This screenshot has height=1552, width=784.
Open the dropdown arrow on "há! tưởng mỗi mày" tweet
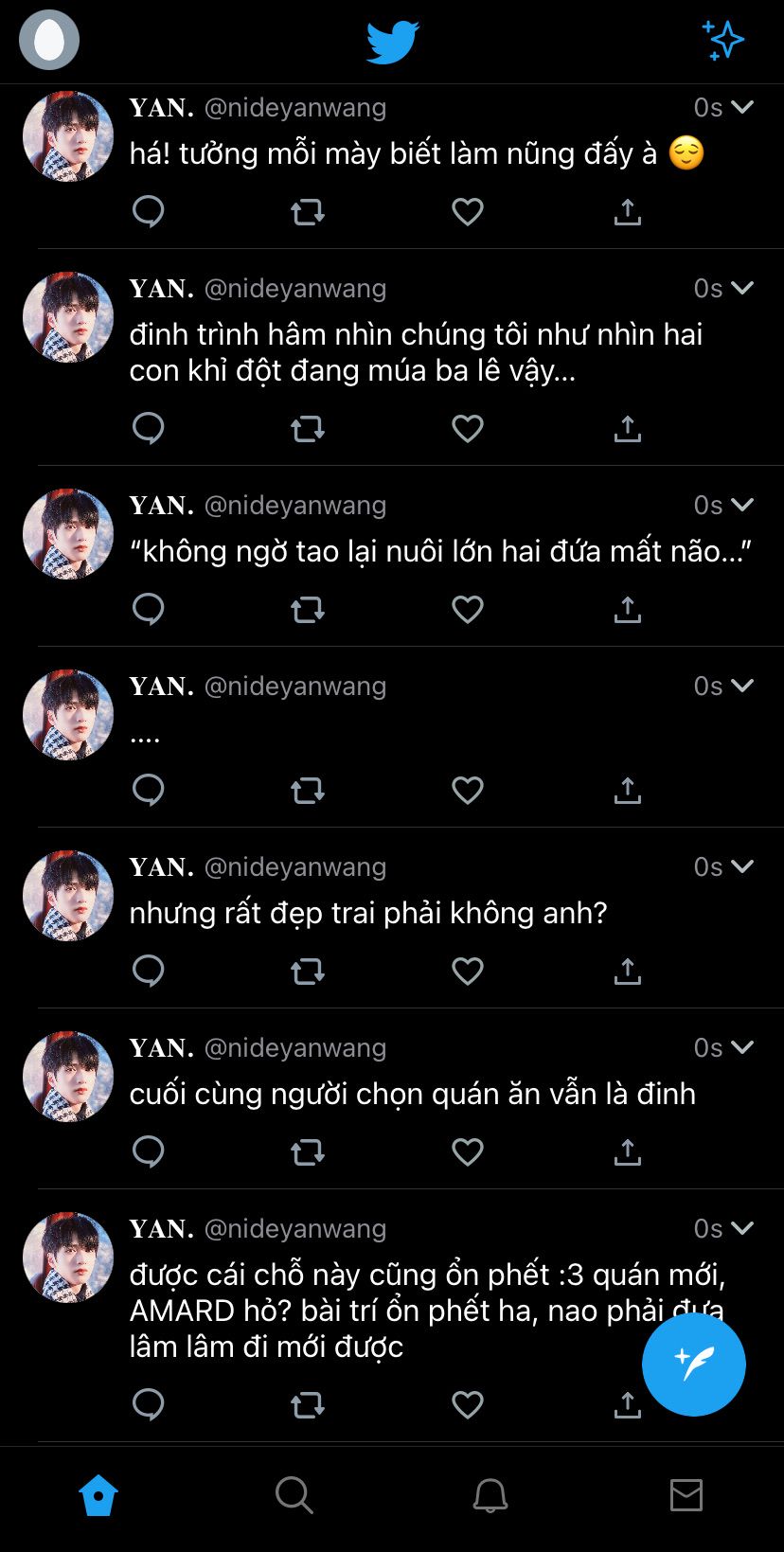743,107
